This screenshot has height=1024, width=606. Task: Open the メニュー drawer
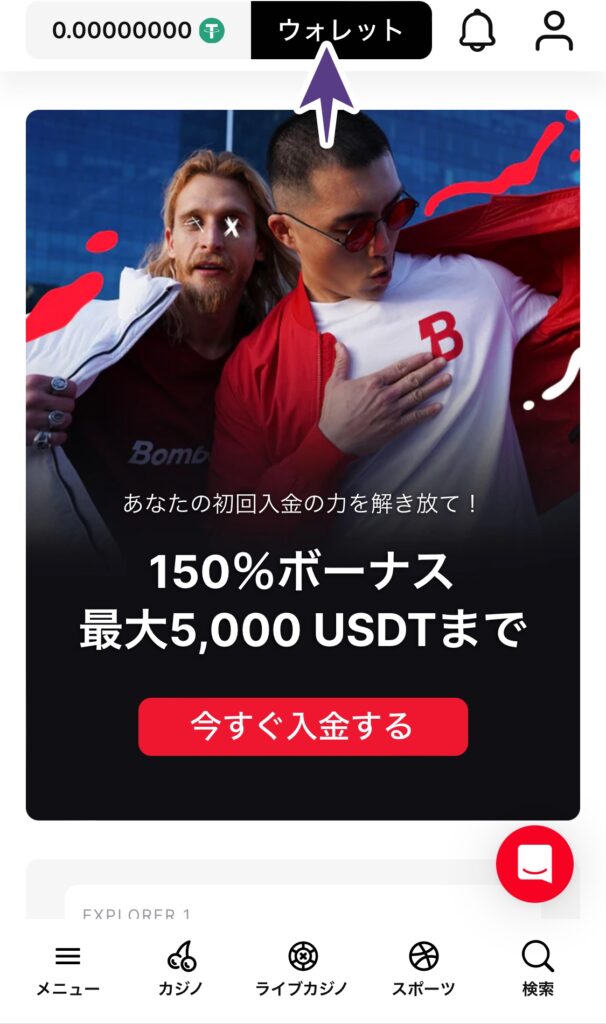[68, 970]
